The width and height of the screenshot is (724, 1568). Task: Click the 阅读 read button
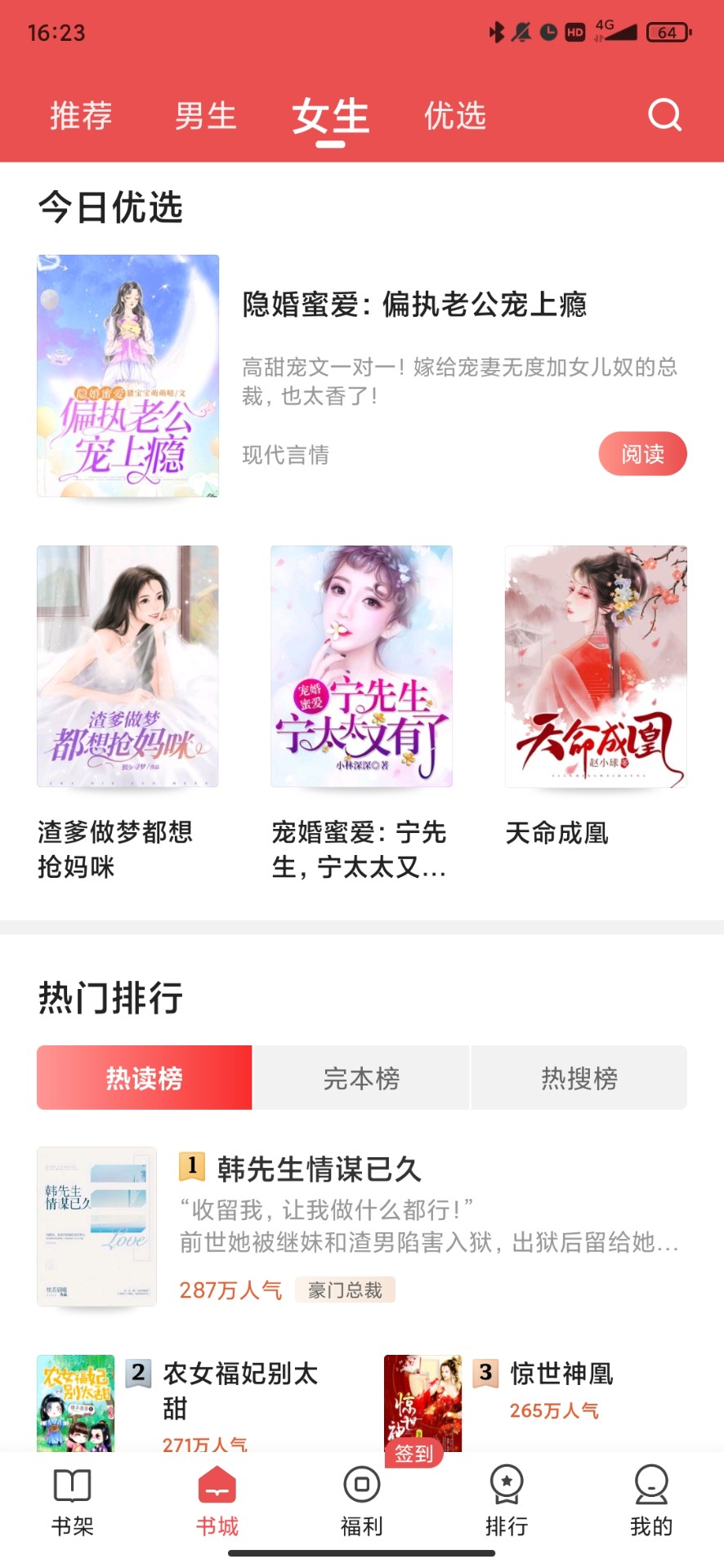[643, 453]
